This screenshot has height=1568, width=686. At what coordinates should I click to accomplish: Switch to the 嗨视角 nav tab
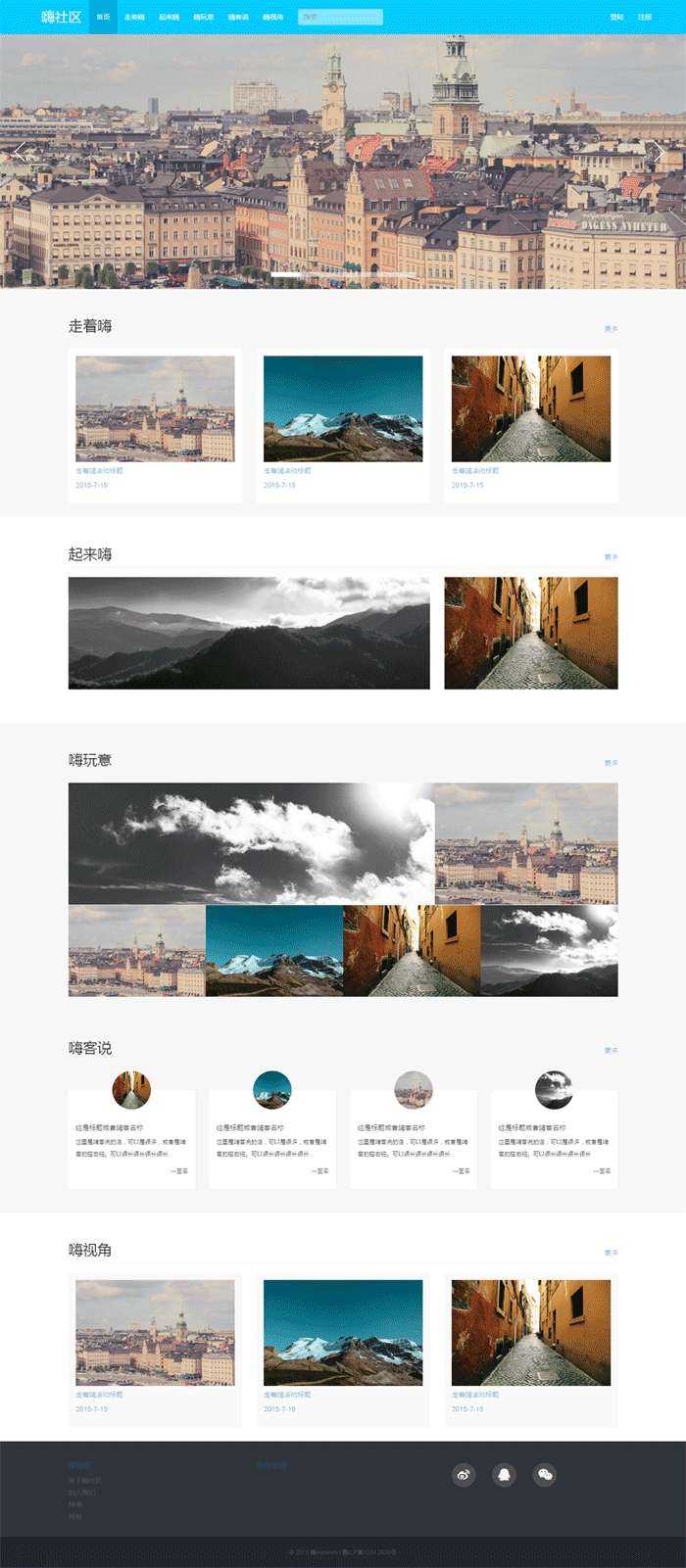click(273, 18)
